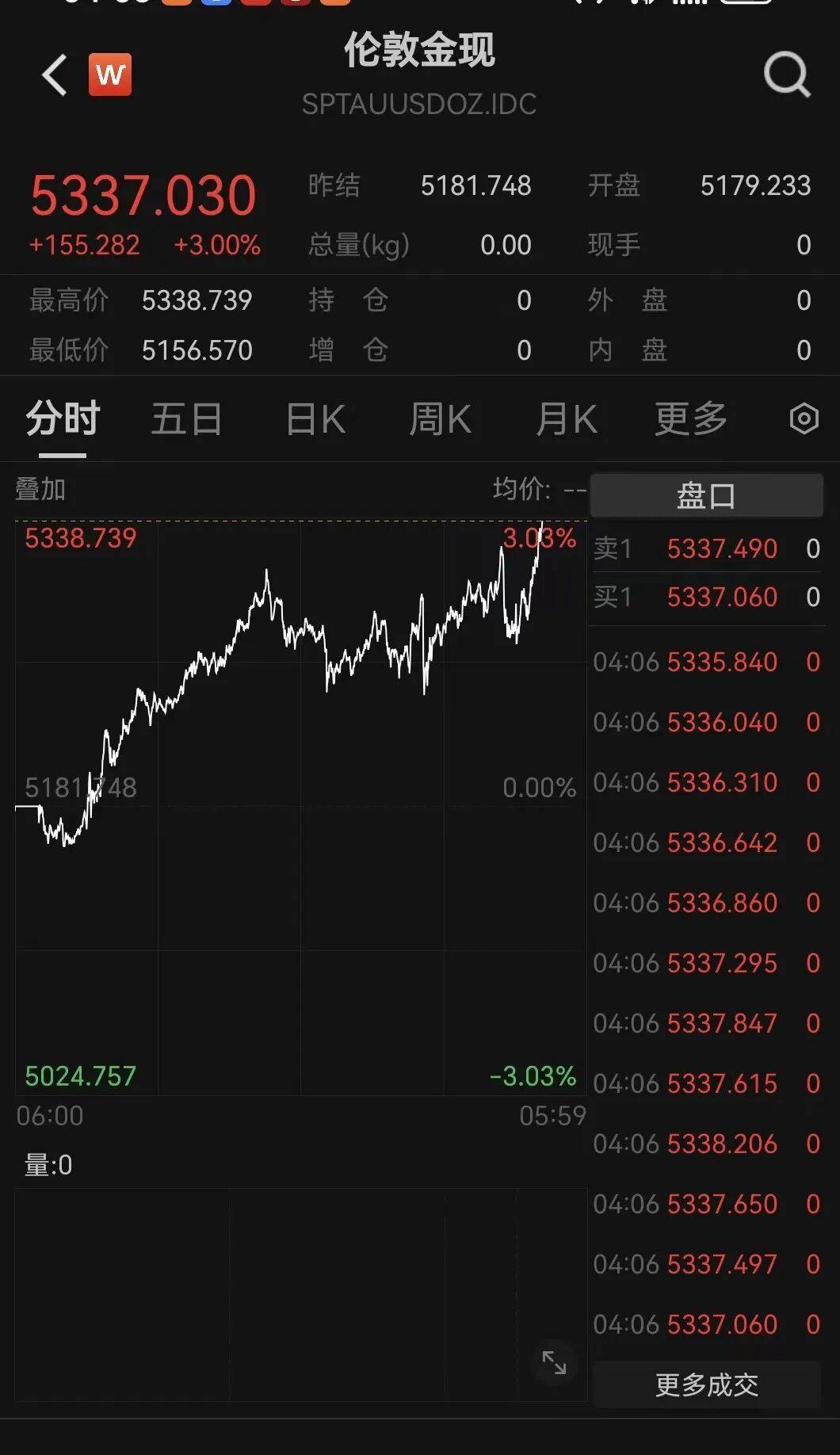Open the 更多 chart options
The height and width of the screenshot is (1455, 840).
(x=690, y=418)
